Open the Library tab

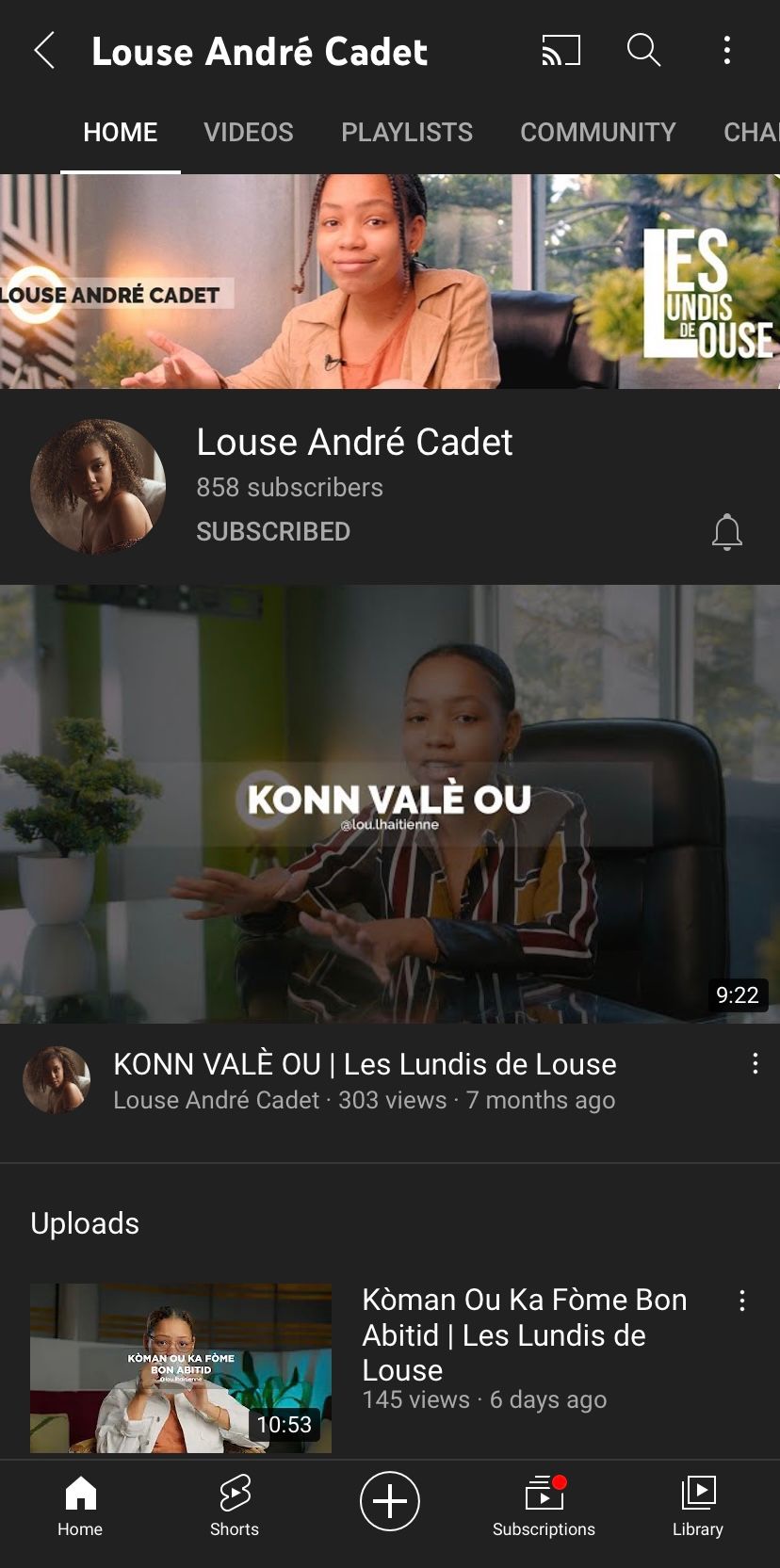[698, 1505]
